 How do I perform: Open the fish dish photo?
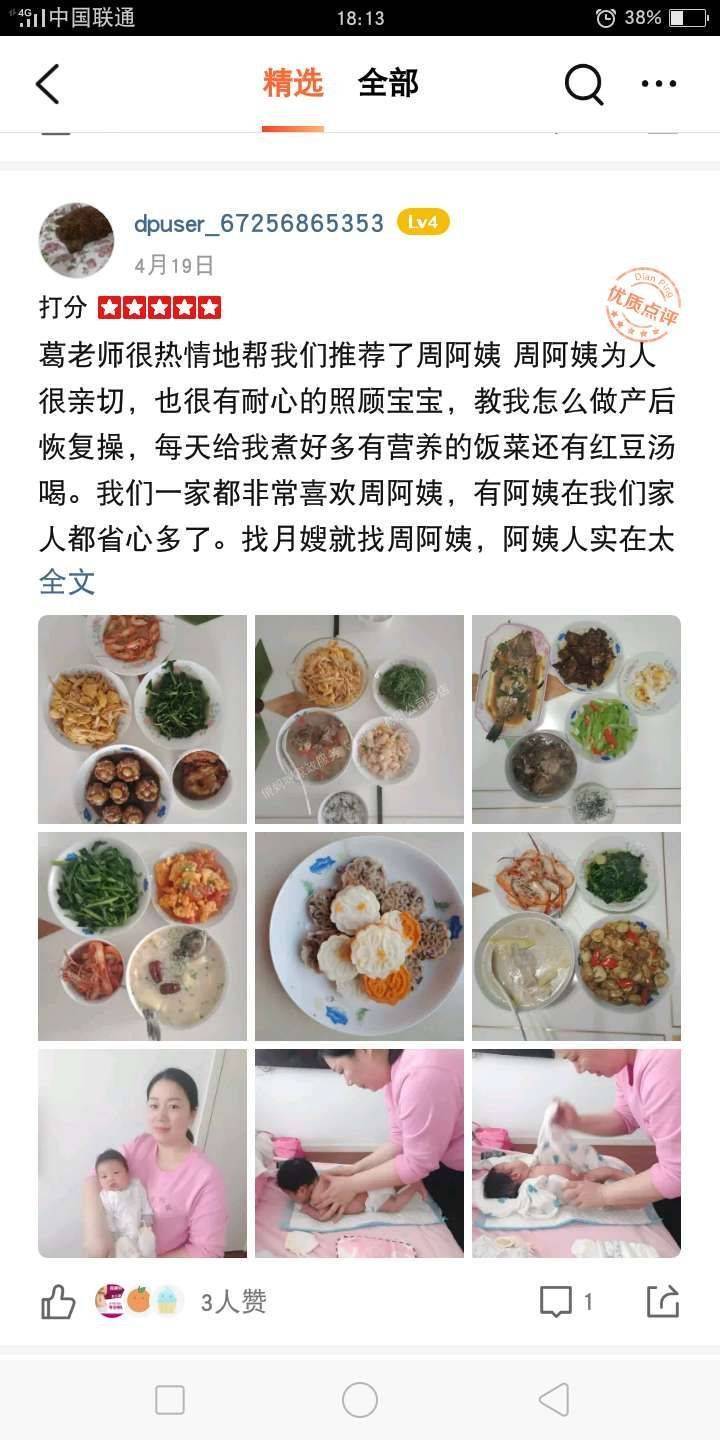tap(576, 719)
